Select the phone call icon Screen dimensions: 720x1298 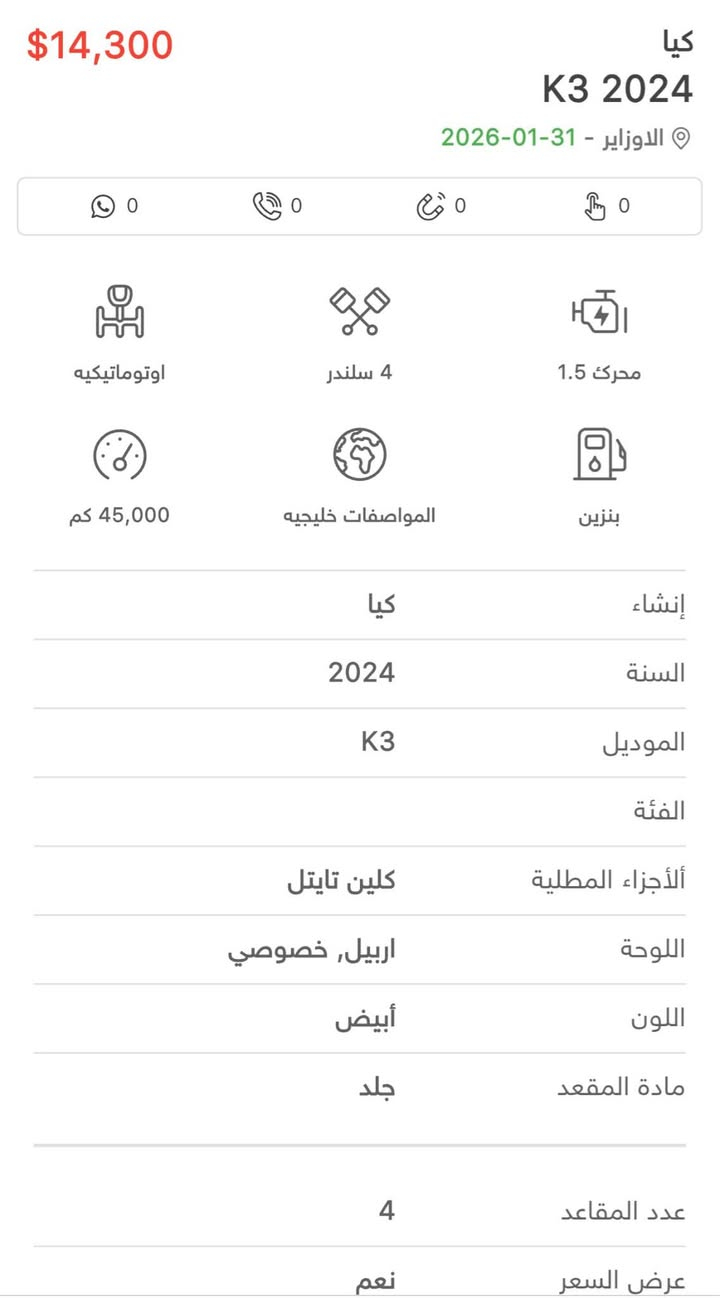click(x=267, y=205)
